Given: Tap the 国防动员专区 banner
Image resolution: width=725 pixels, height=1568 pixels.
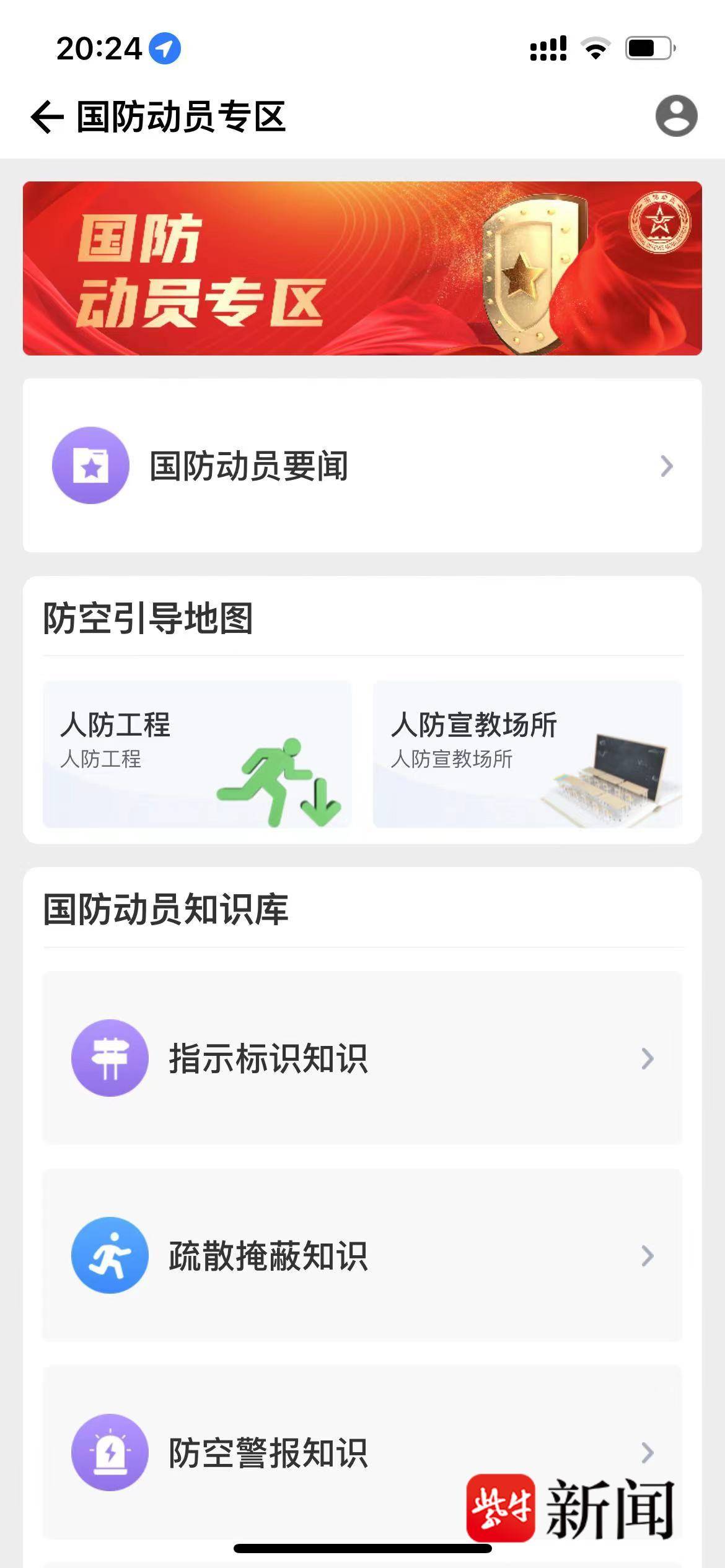Looking at the screenshot, I should pyautogui.click(x=362, y=268).
